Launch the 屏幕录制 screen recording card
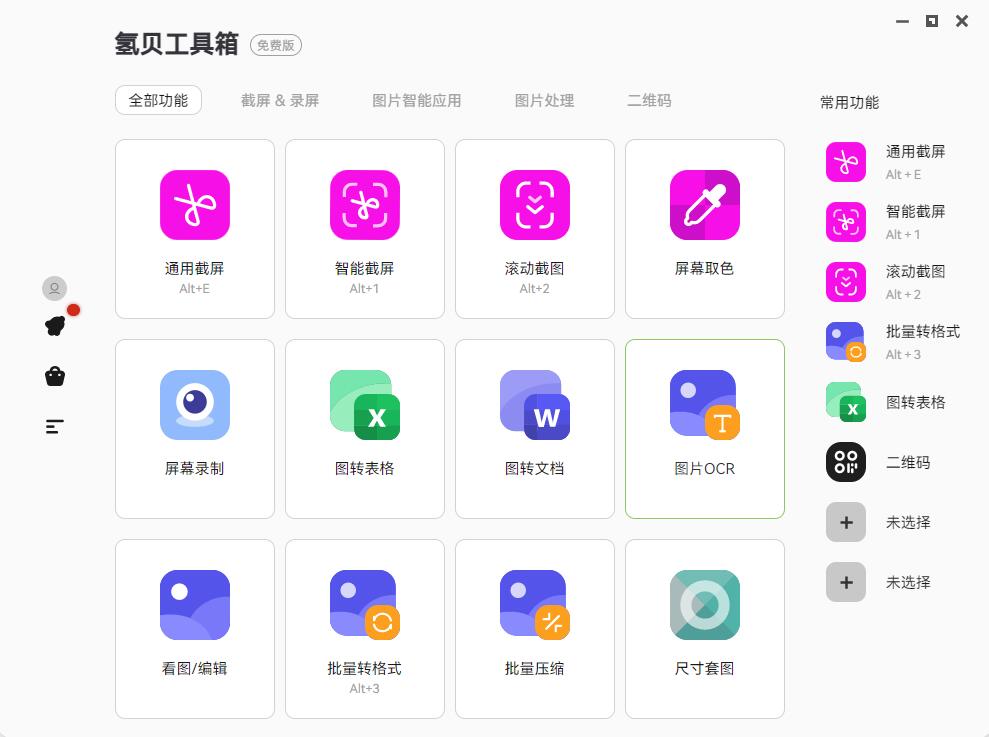Image resolution: width=989 pixels, height=737 pixels. tap(195, 428)
